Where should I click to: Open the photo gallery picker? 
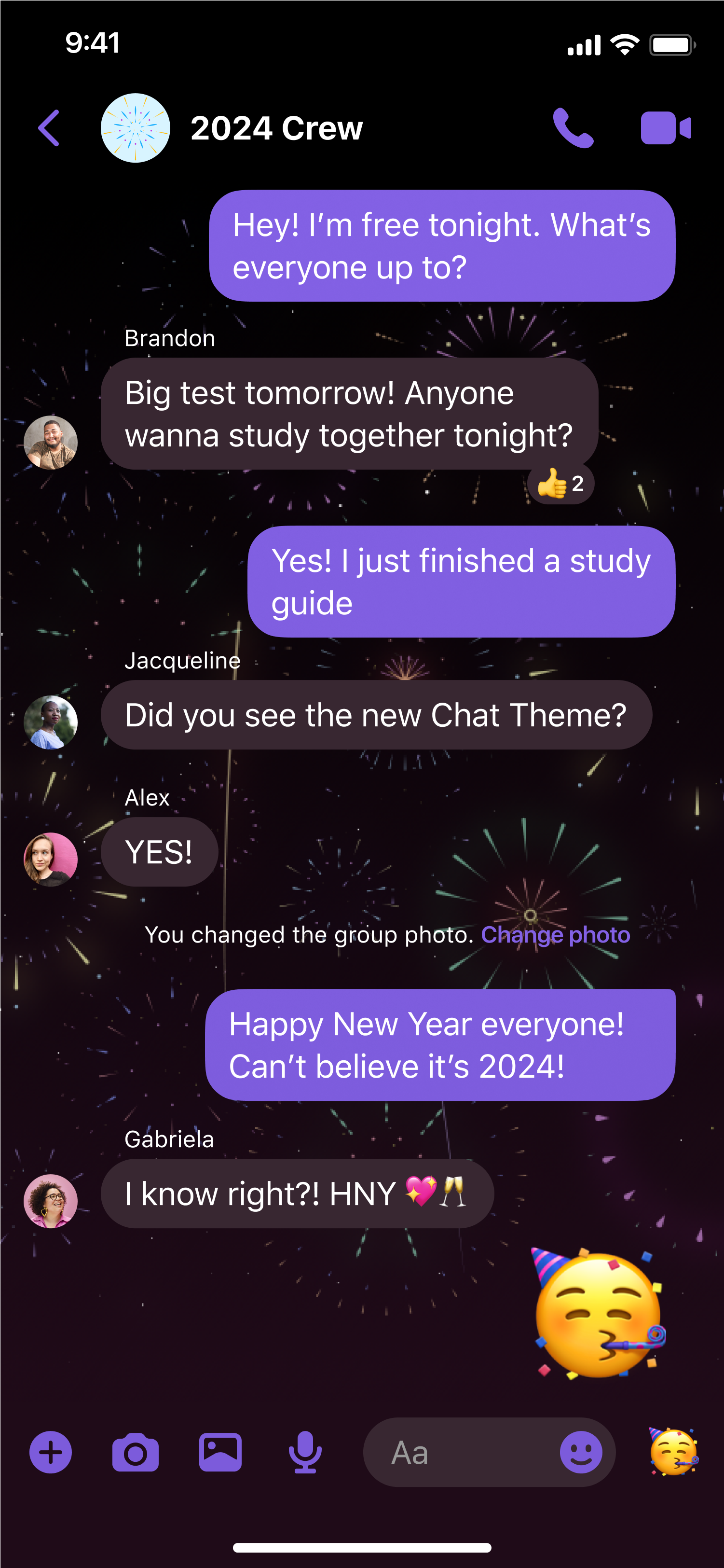pyautogui.click(x=220, y=1452)
